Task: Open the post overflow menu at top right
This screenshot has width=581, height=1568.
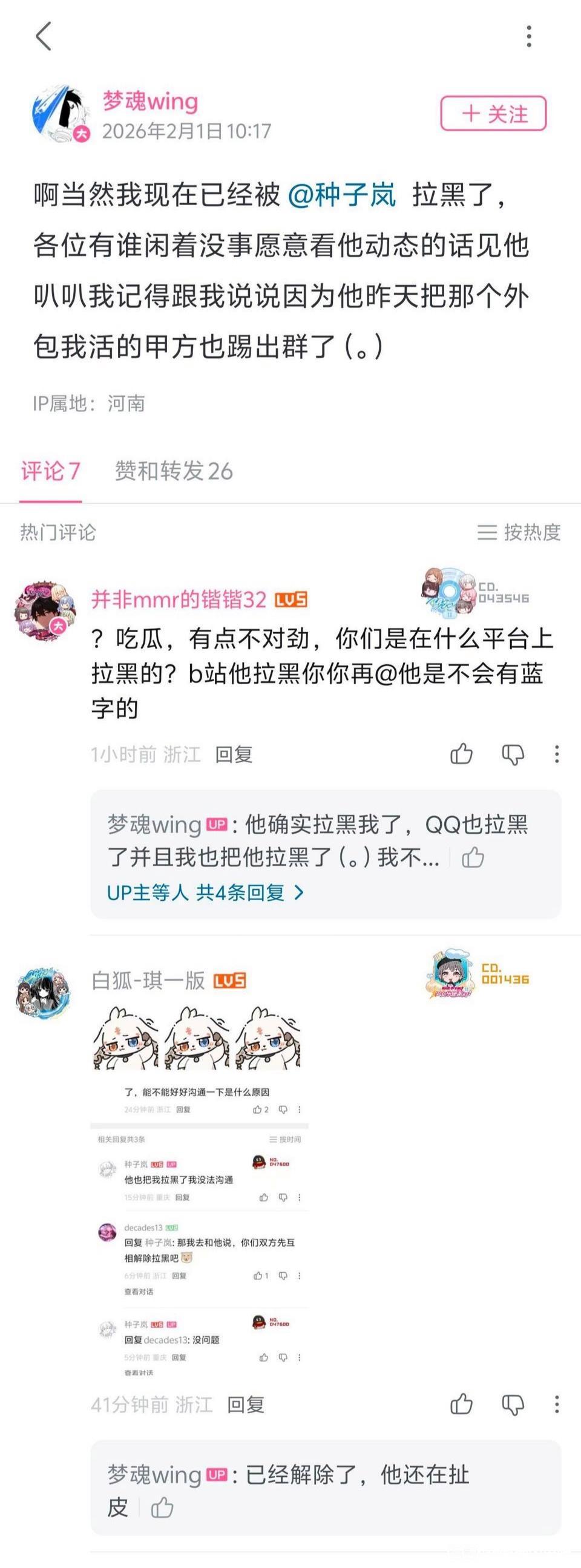Action: [x=528, y=36]
